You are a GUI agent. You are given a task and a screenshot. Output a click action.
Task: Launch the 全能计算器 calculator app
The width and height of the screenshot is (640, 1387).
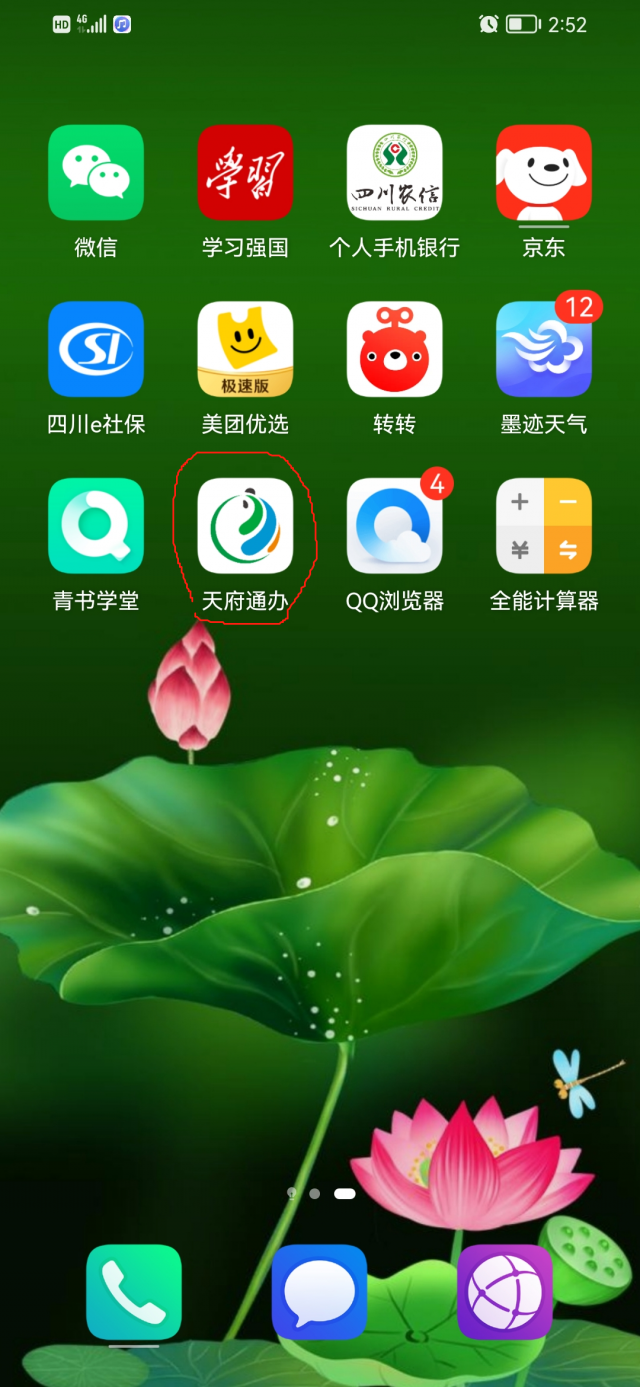544,526
